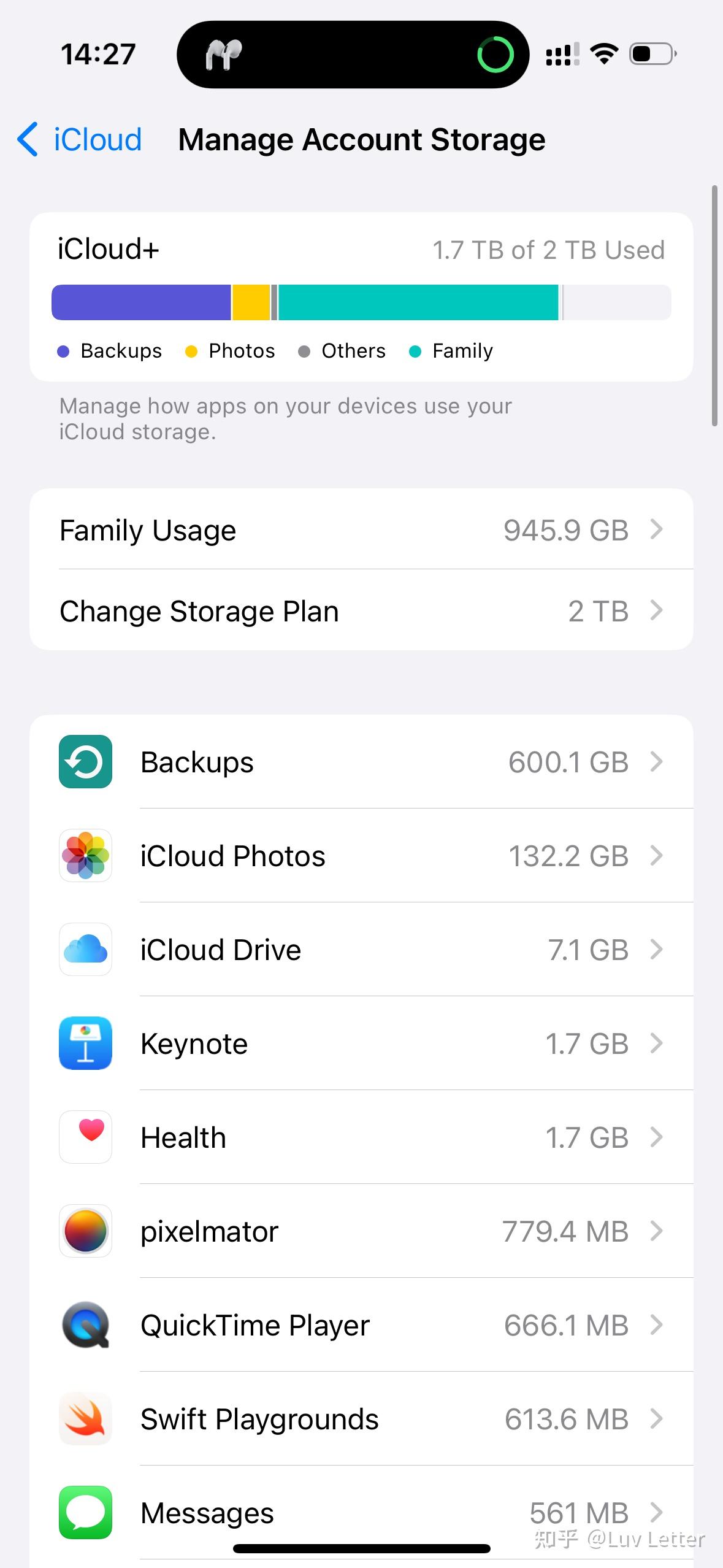Open pixelmator storage details
This screenshot has height=1568, width=723.
361,1231
